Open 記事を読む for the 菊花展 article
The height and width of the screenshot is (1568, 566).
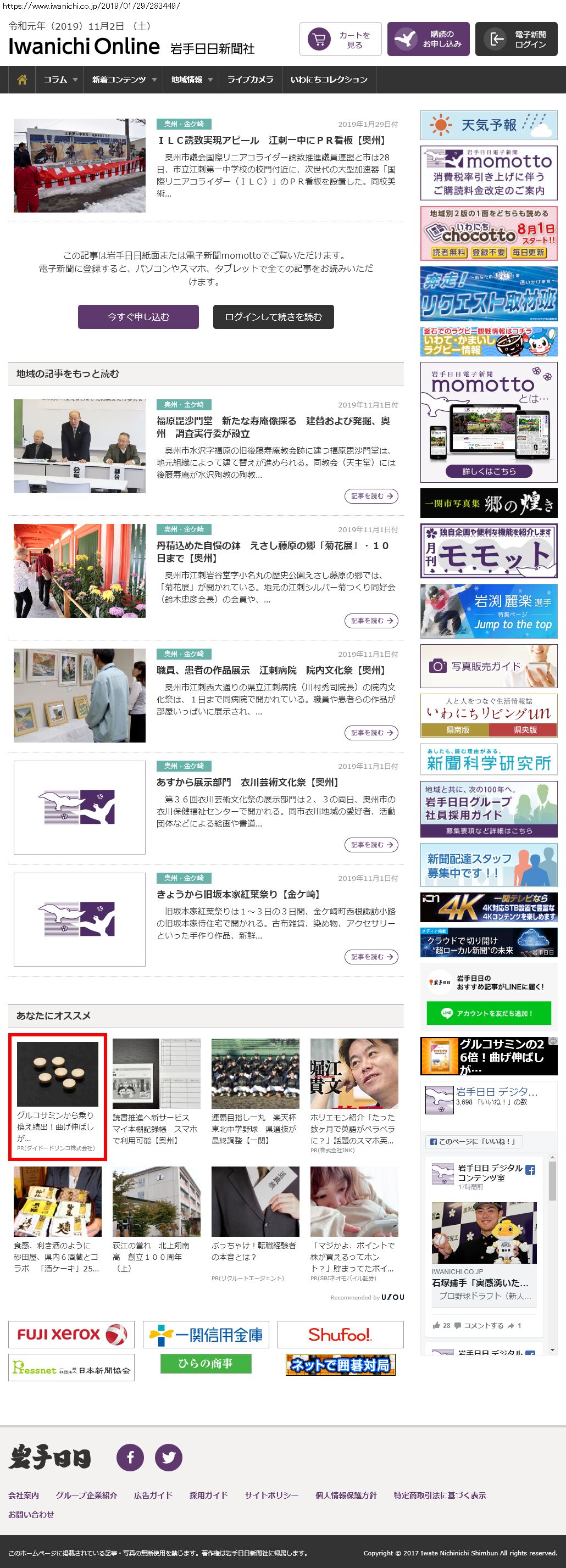[x=371, y=621]
